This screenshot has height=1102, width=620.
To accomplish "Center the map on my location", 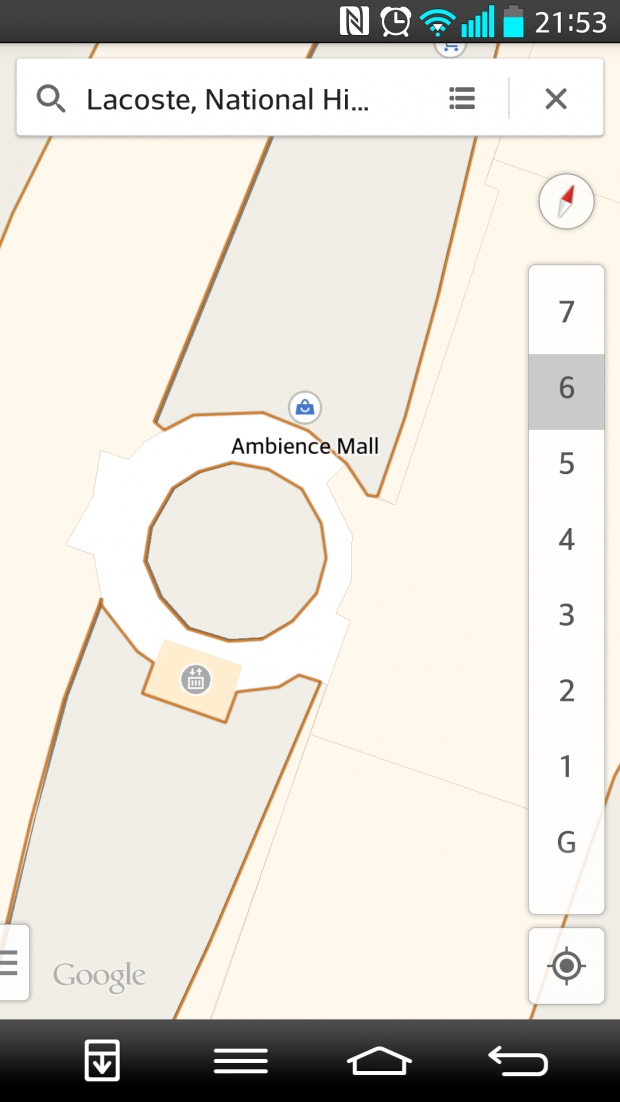I will [x=566, y=966].
